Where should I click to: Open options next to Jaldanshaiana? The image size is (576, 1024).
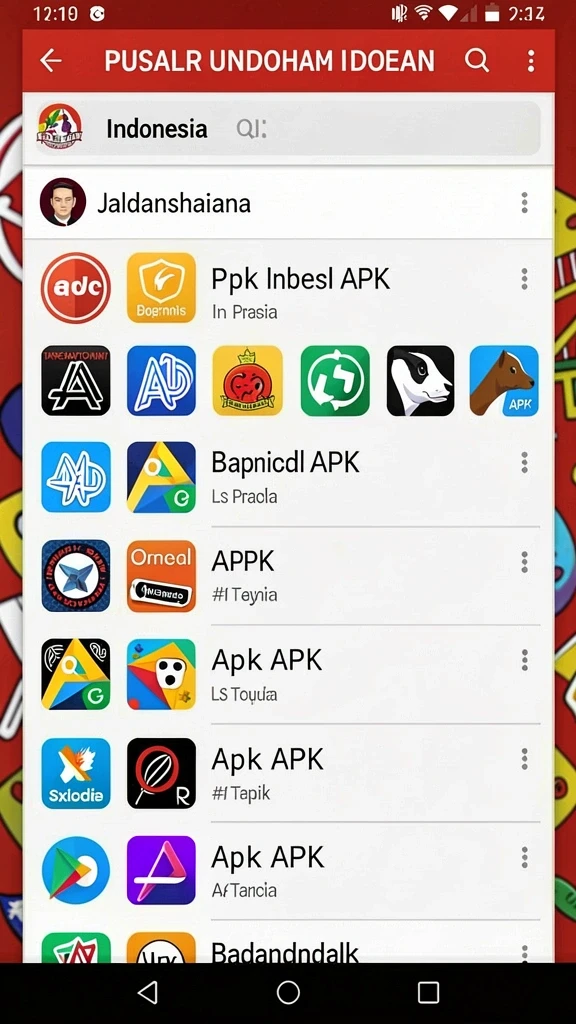(524, 202)
